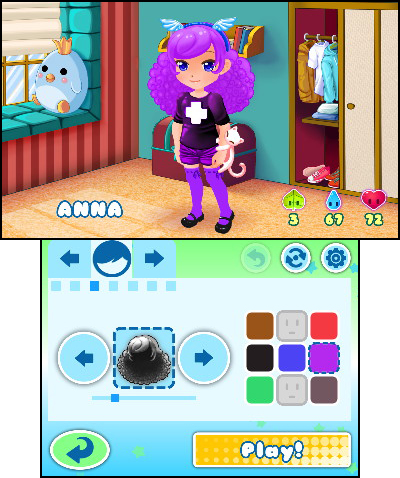Choose the grayish mauve hair color
The height and width of the screenshot is (478, 400).
324,390
